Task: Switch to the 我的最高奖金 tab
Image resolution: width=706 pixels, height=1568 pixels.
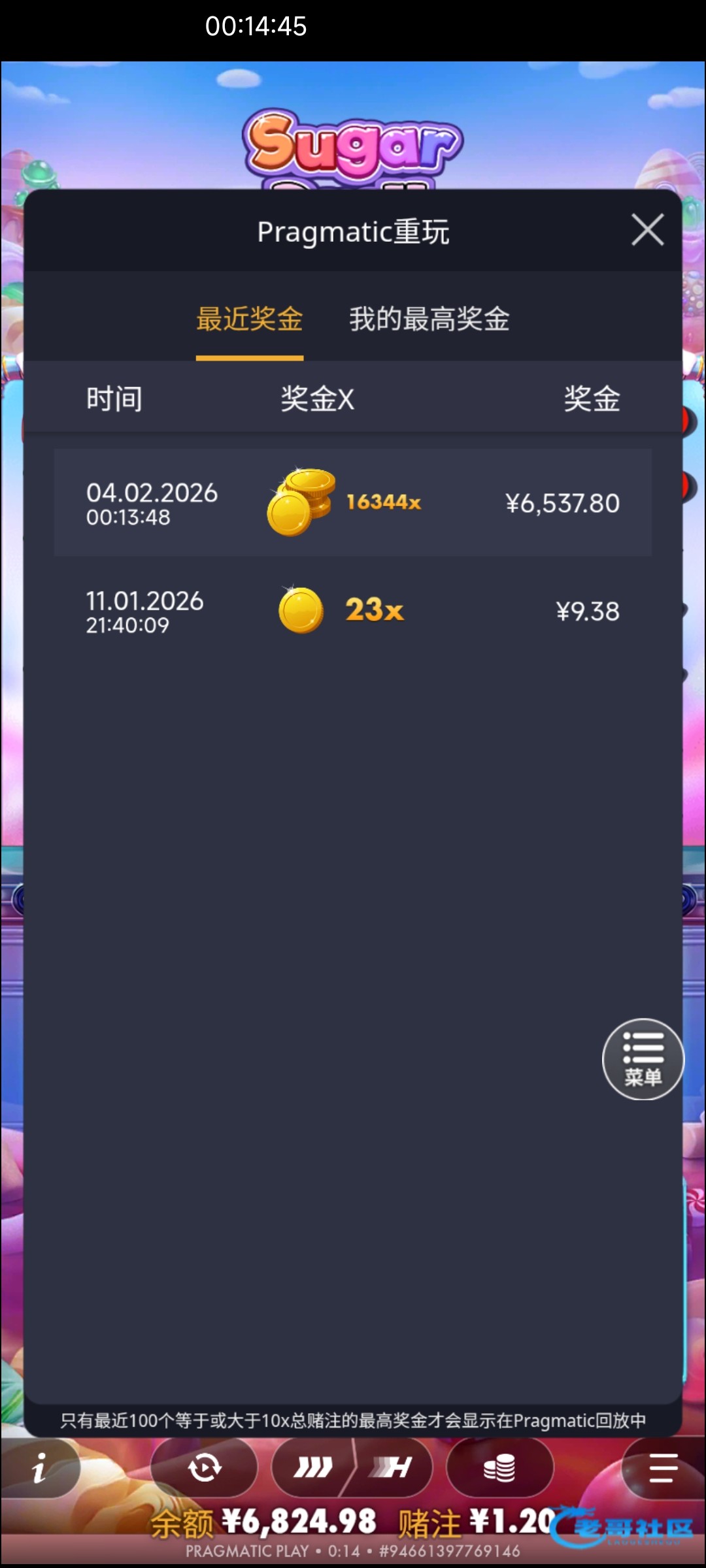Action: 429,319
